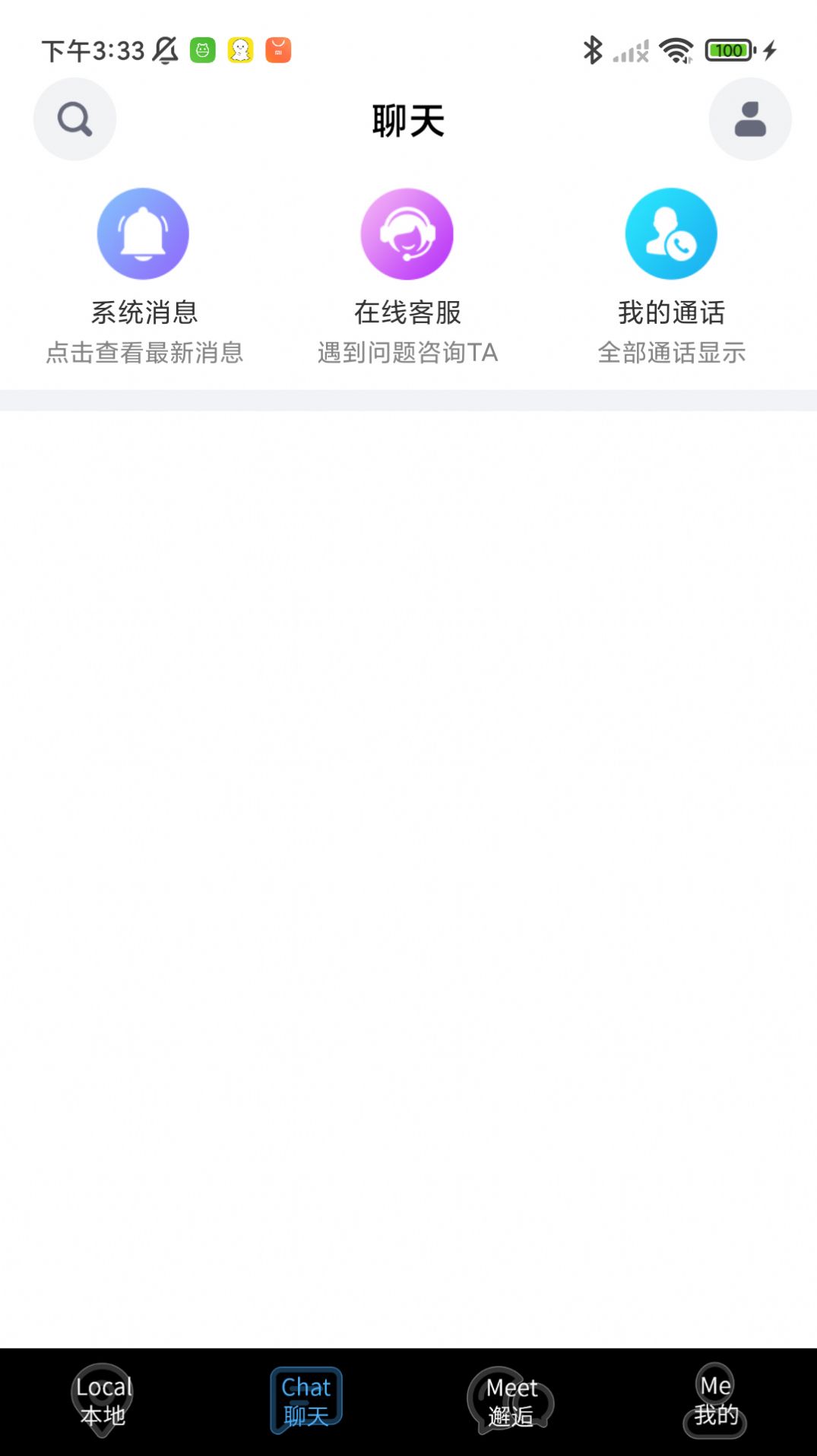This screenshot has height=1456, width=817.
Task: Tap the Snapchat icon in status bar
Action: [x=238, y=50]
